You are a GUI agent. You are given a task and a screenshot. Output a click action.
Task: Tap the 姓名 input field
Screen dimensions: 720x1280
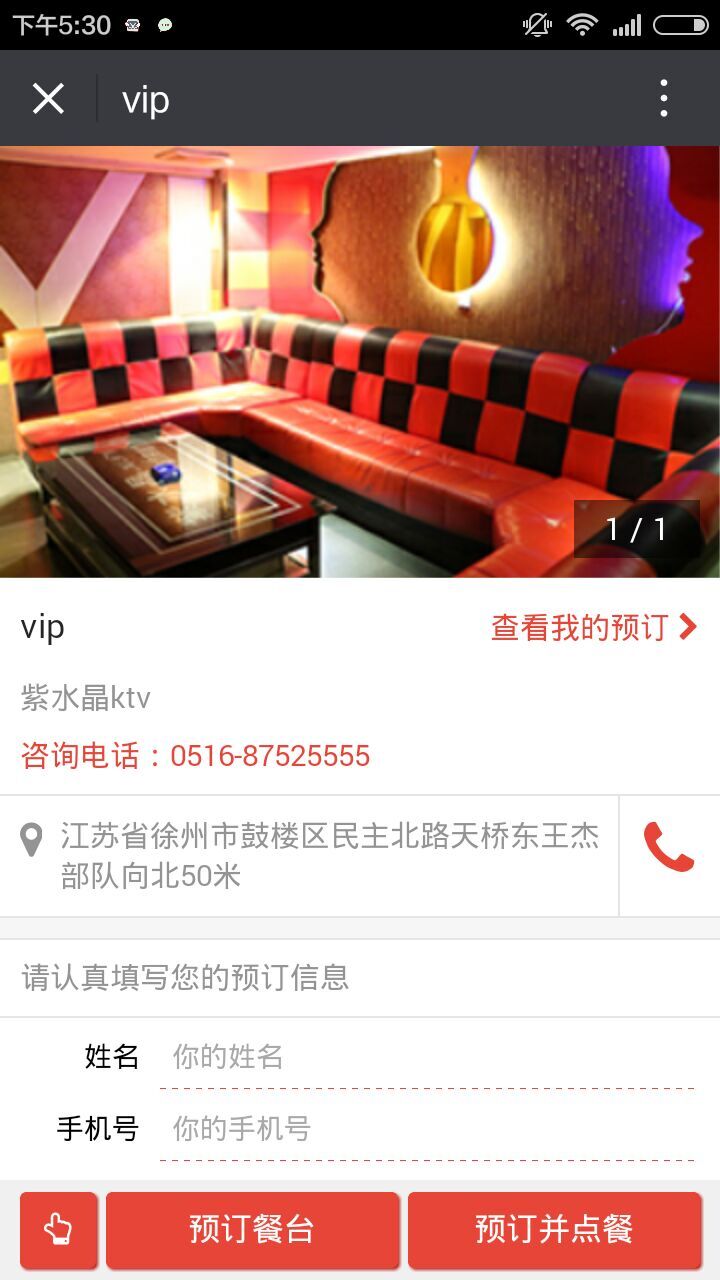(427, 1056)
